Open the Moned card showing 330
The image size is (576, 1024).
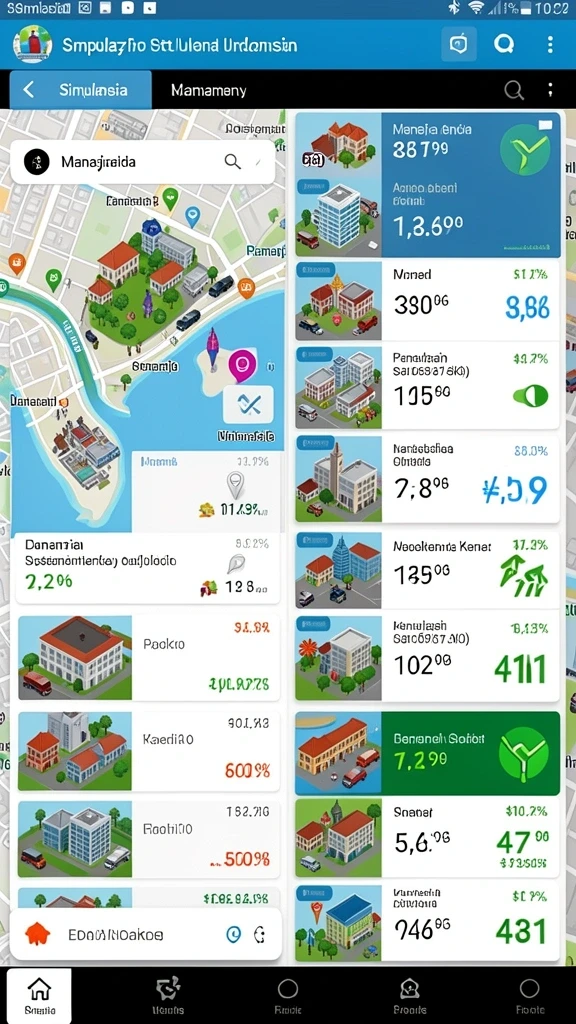(x=428, y=300)
